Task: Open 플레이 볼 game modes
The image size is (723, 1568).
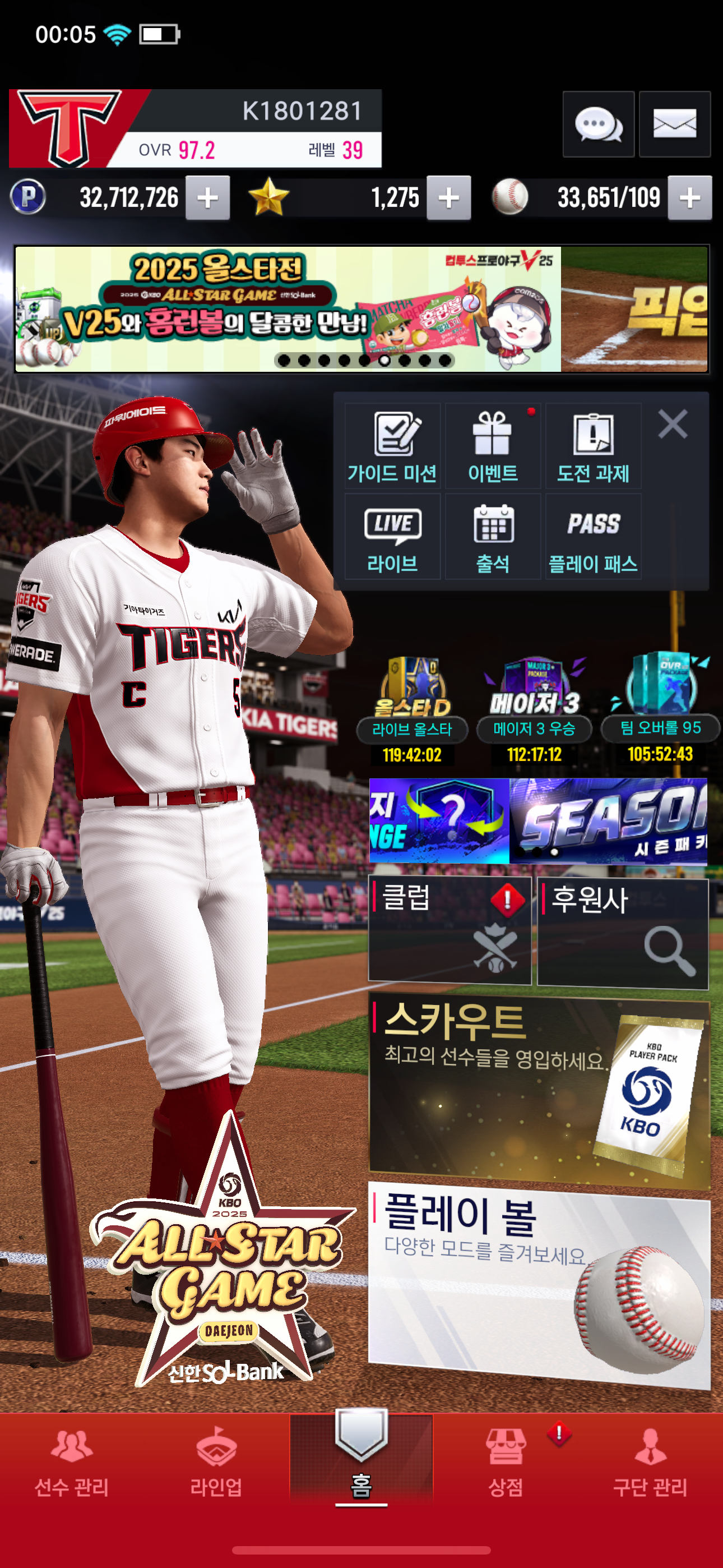Action: click(x=539, y=1284)
